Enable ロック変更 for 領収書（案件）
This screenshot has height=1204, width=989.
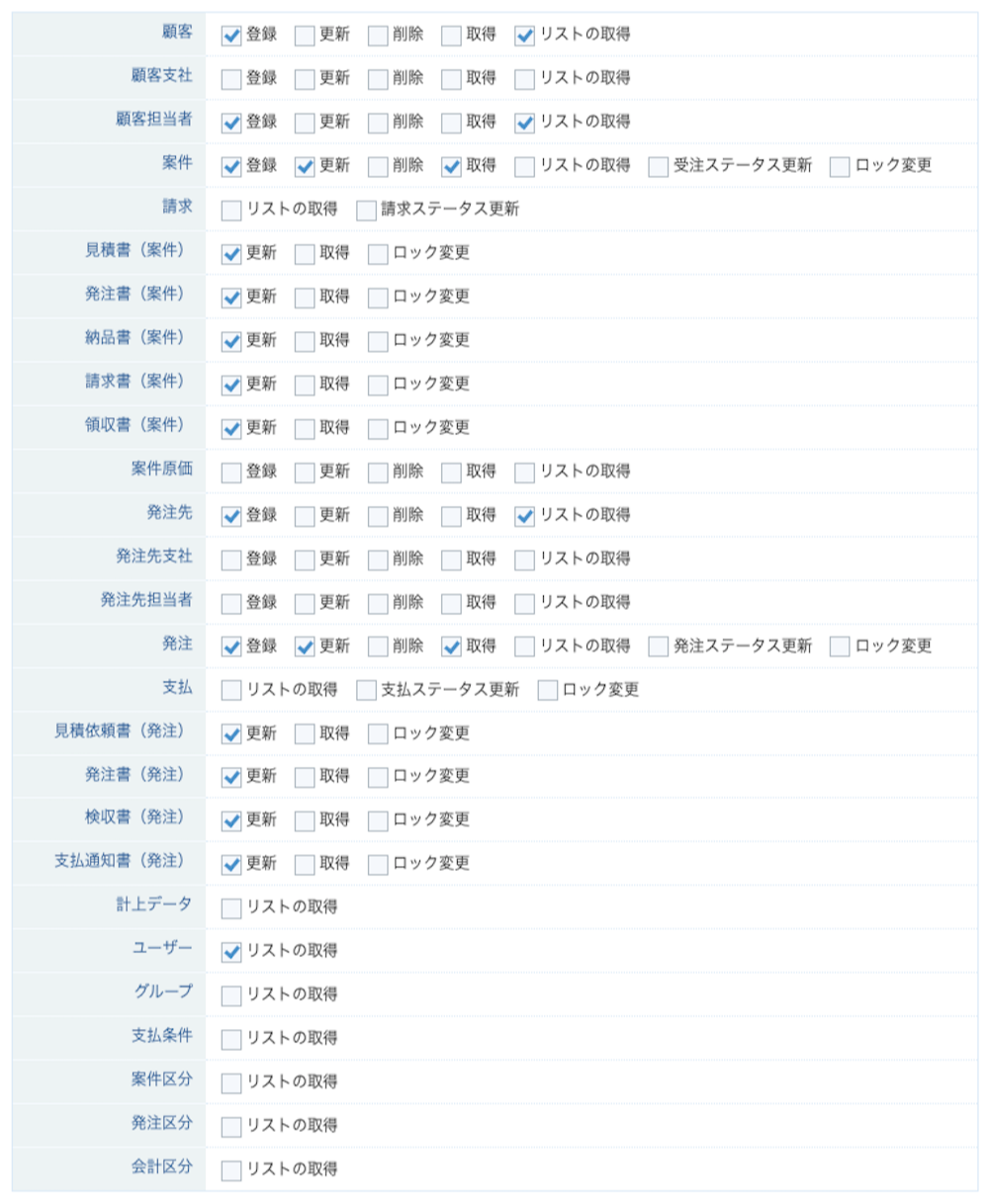pyautogui.click(x=379, y=429)
